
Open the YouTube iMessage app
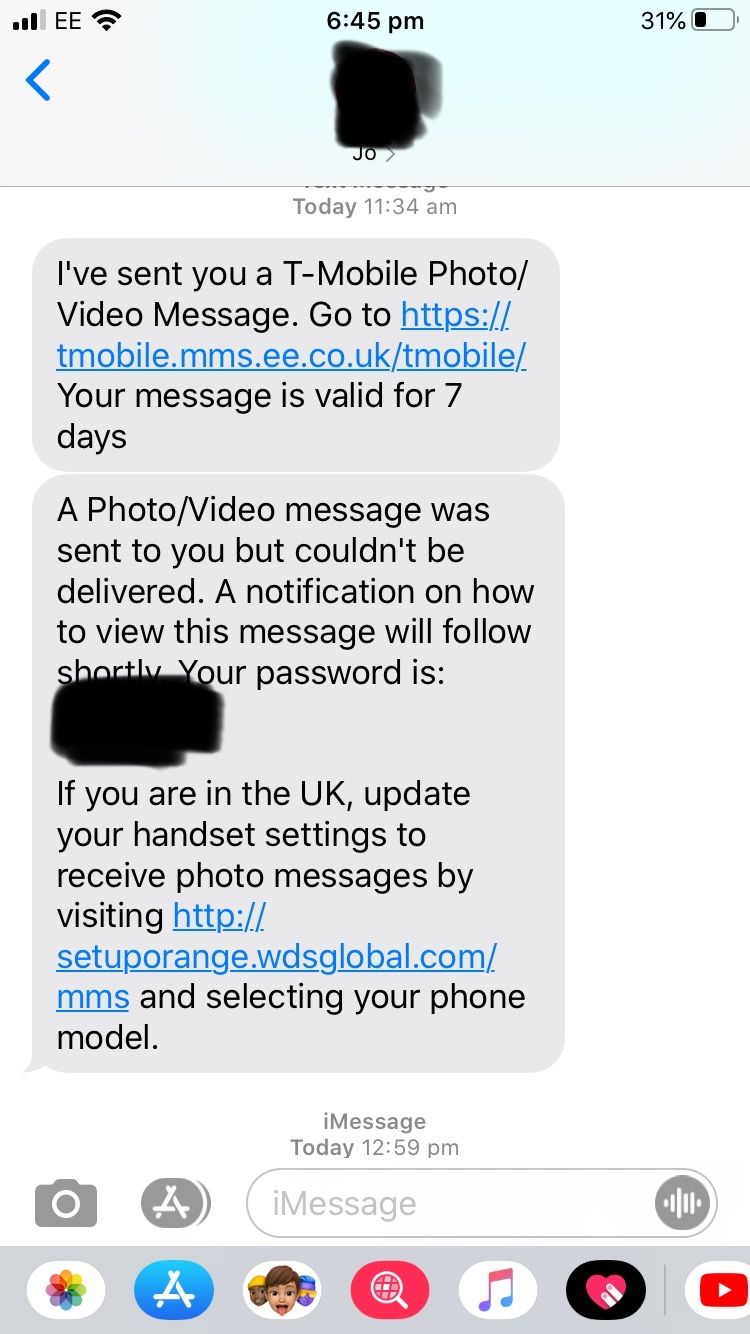coord(720,1290)
